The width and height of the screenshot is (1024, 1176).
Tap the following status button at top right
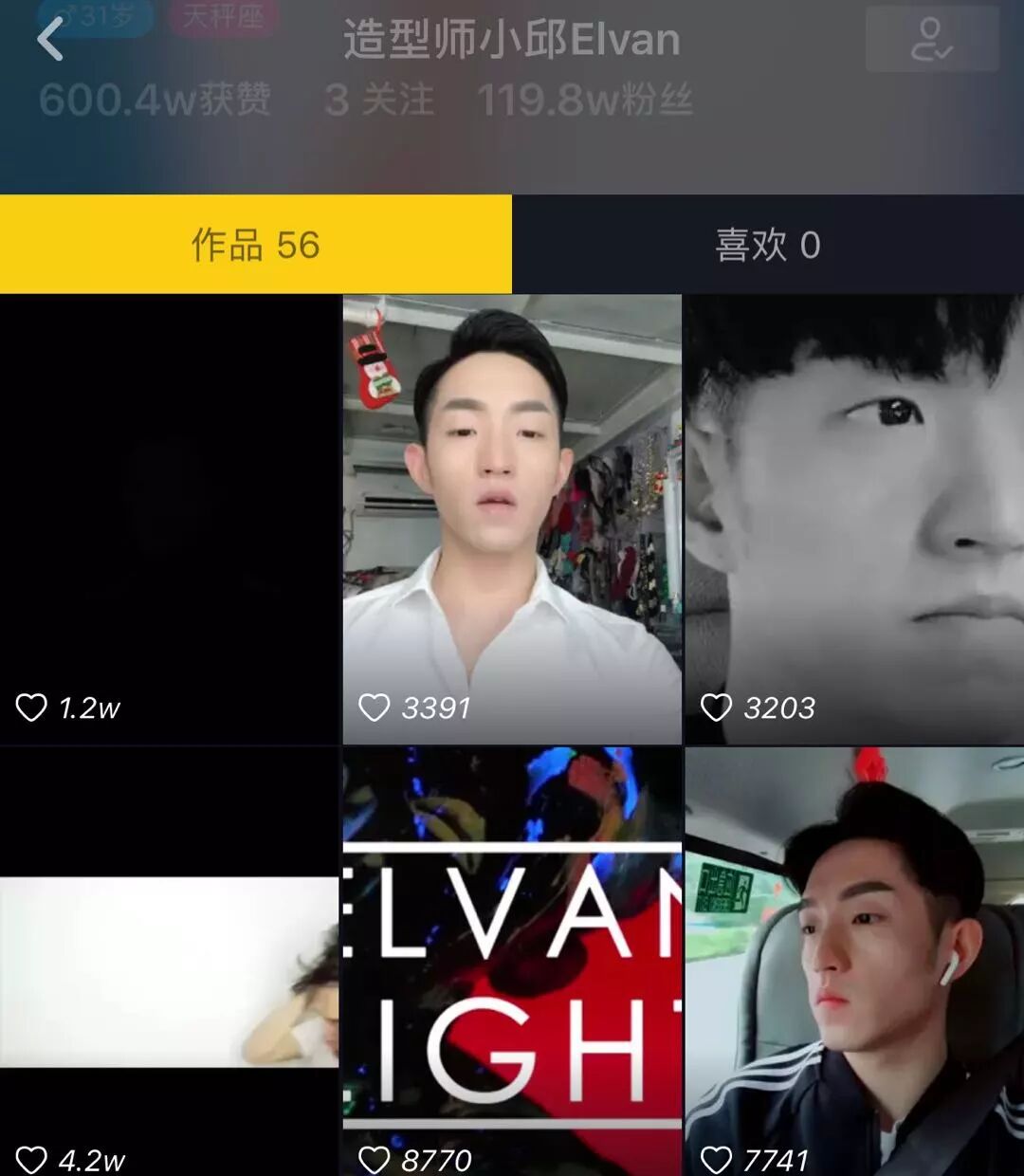[x=931, y=40]
